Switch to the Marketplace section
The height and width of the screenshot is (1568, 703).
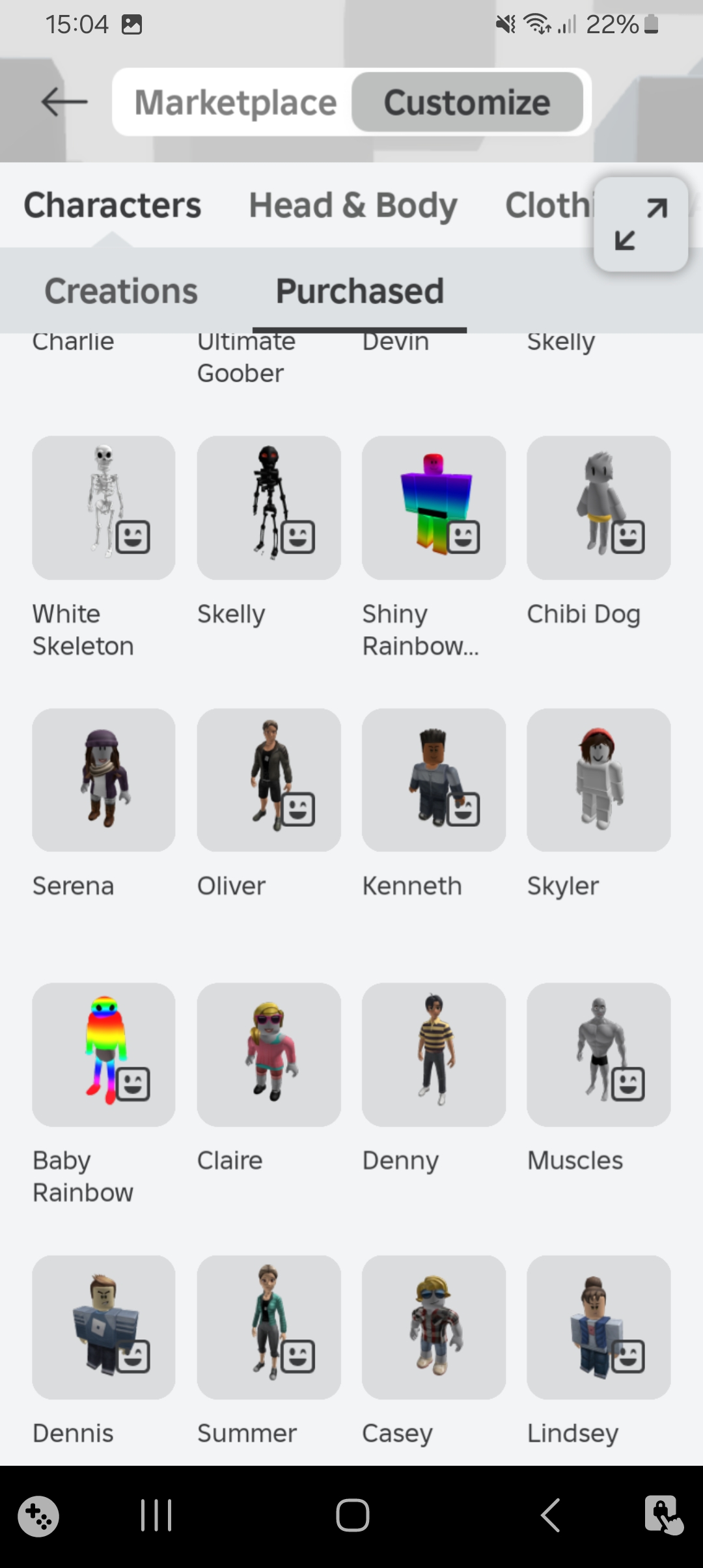coord(235,102)
